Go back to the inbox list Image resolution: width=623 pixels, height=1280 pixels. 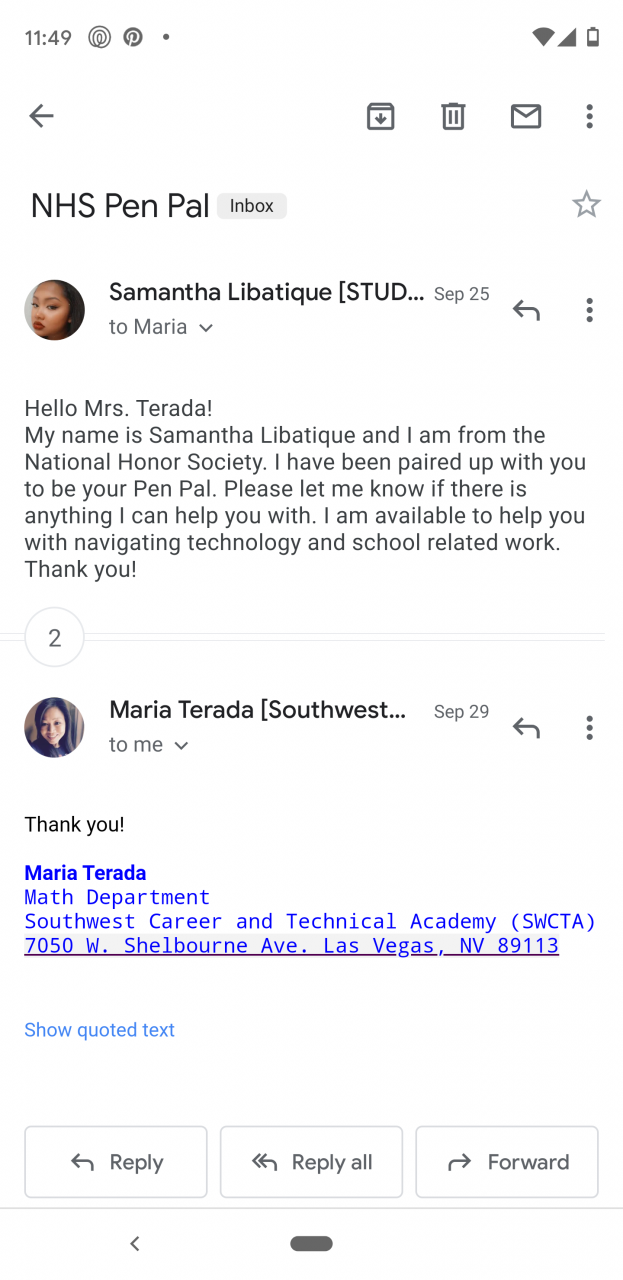[41, 116]
